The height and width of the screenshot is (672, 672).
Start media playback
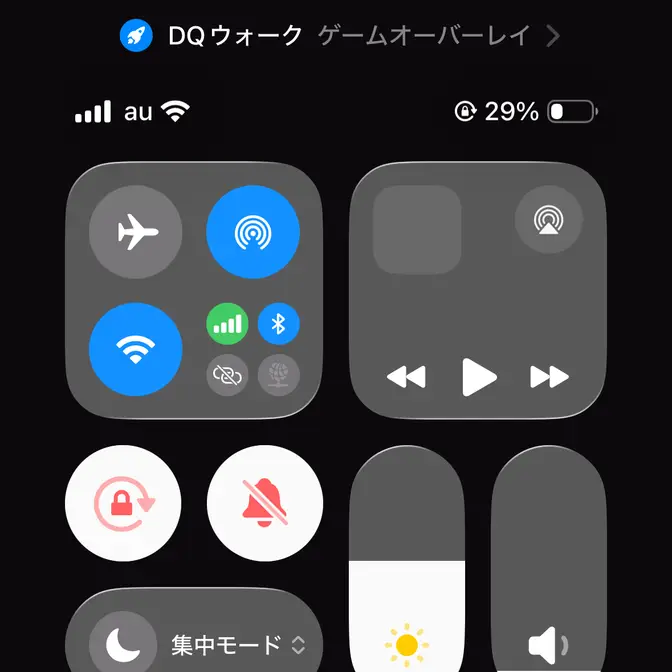(478, 377)
